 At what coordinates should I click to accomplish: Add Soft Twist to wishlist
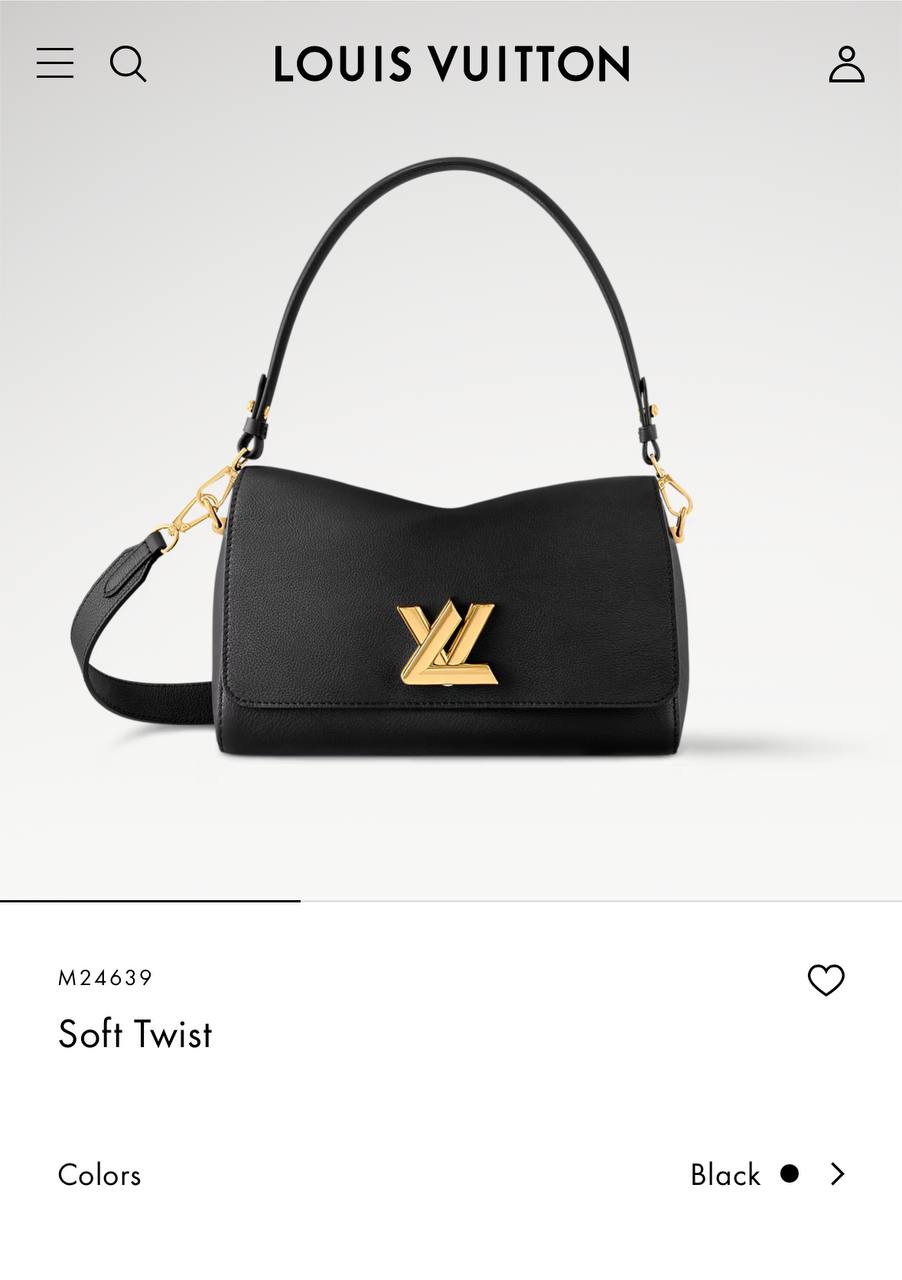pos(826,980)
